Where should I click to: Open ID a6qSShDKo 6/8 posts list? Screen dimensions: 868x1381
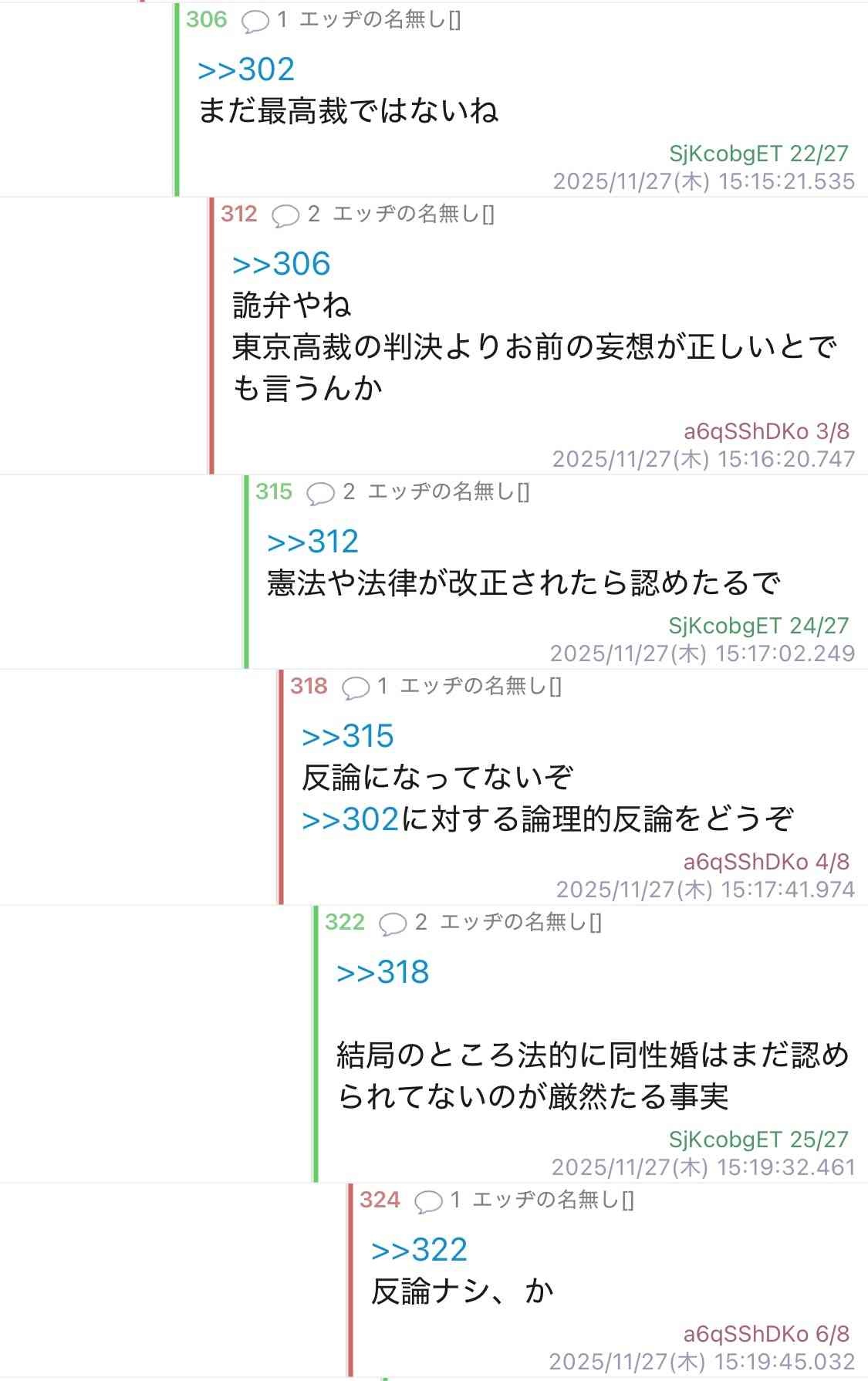(766, 1334)
